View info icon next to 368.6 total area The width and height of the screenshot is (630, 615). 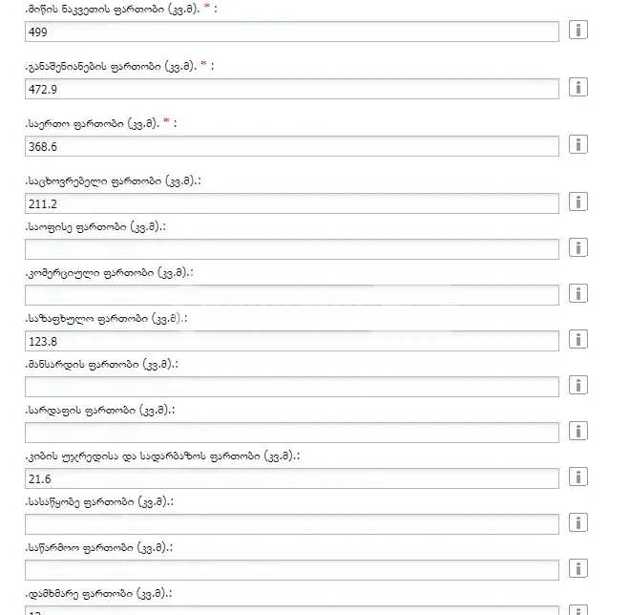tap(578, 144)
